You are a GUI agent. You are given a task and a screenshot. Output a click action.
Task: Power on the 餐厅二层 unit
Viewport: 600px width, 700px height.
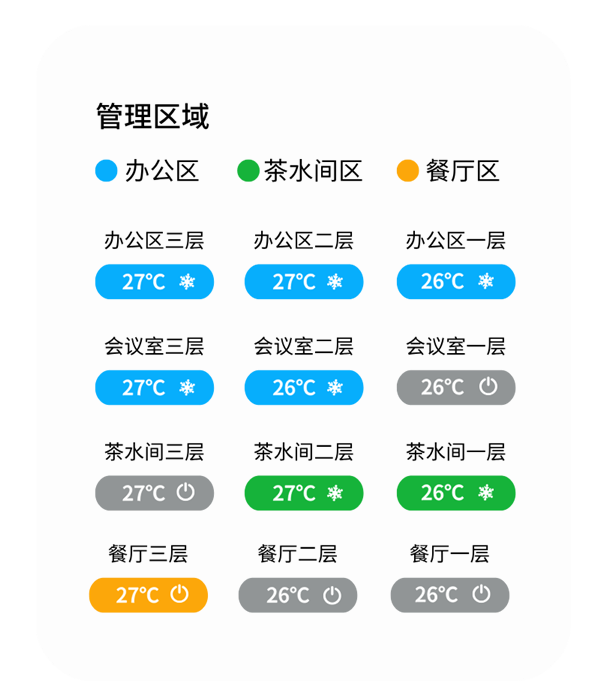(298, 596)
